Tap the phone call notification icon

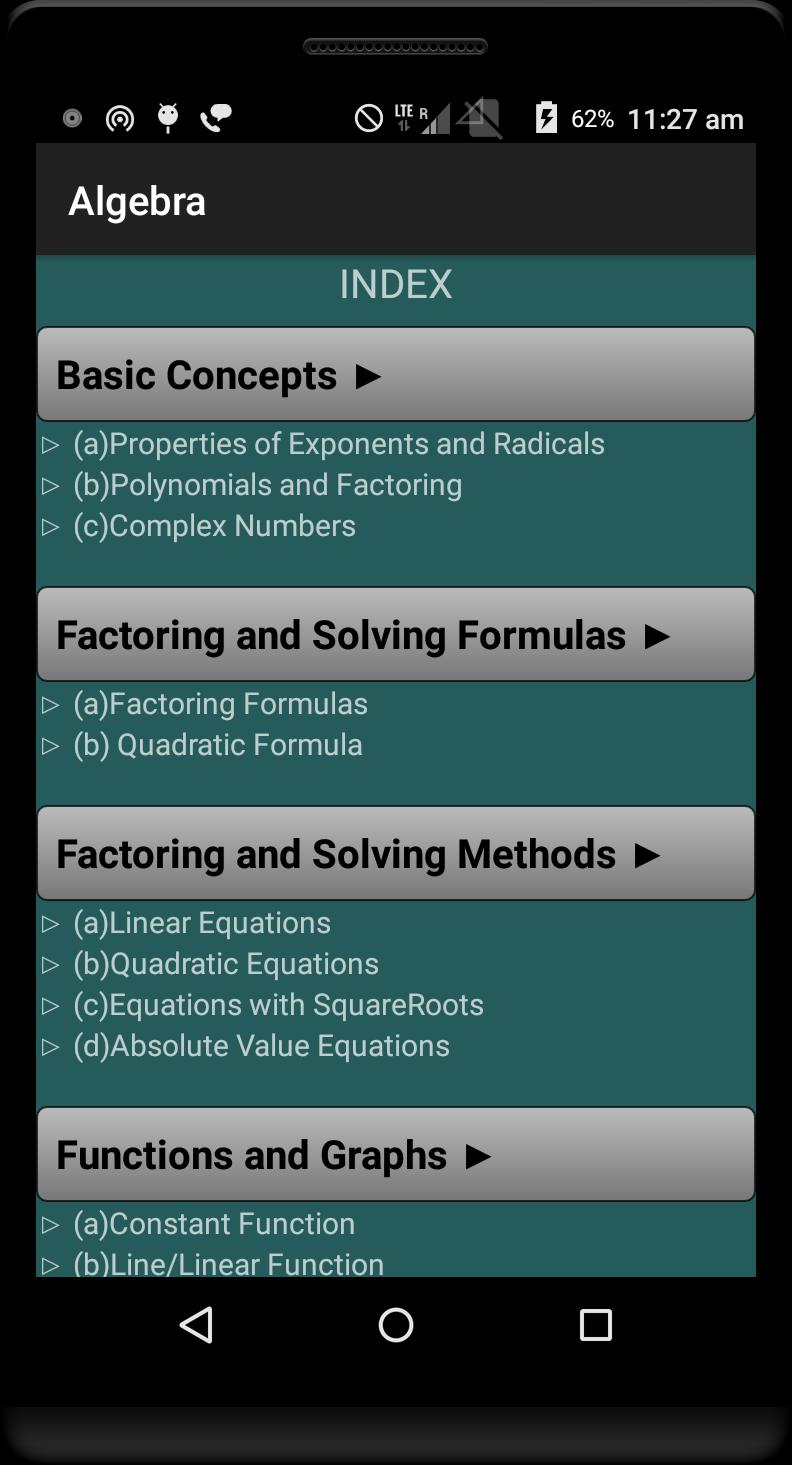(215, 117)
